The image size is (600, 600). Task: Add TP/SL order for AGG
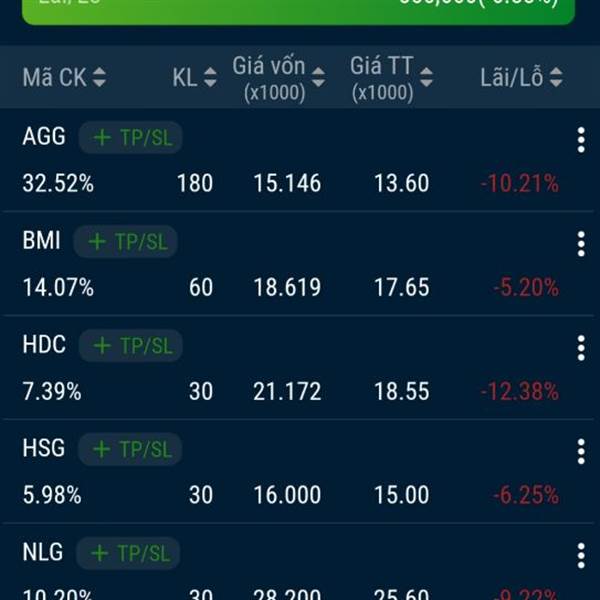click(x=131, y=138)
